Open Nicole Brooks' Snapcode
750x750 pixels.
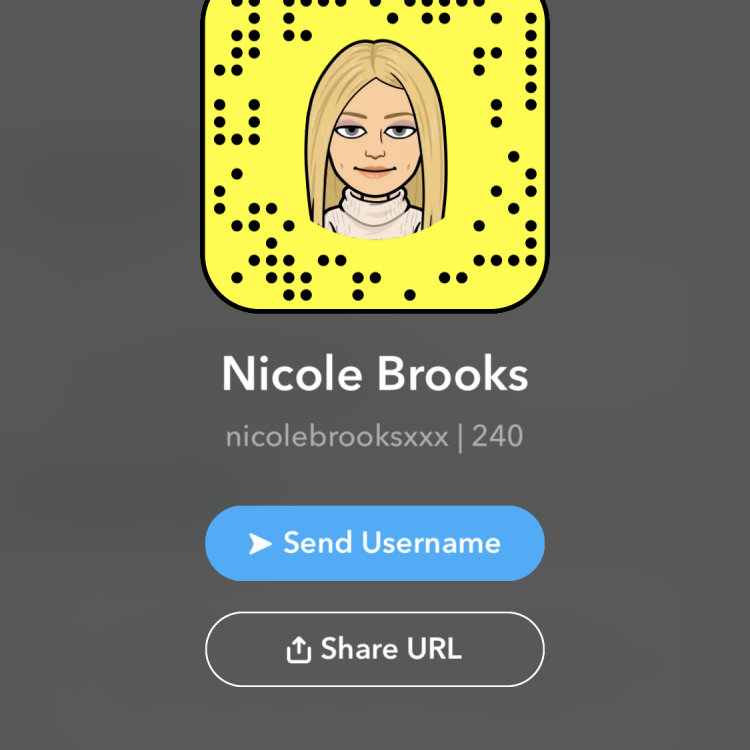(375, 150)
